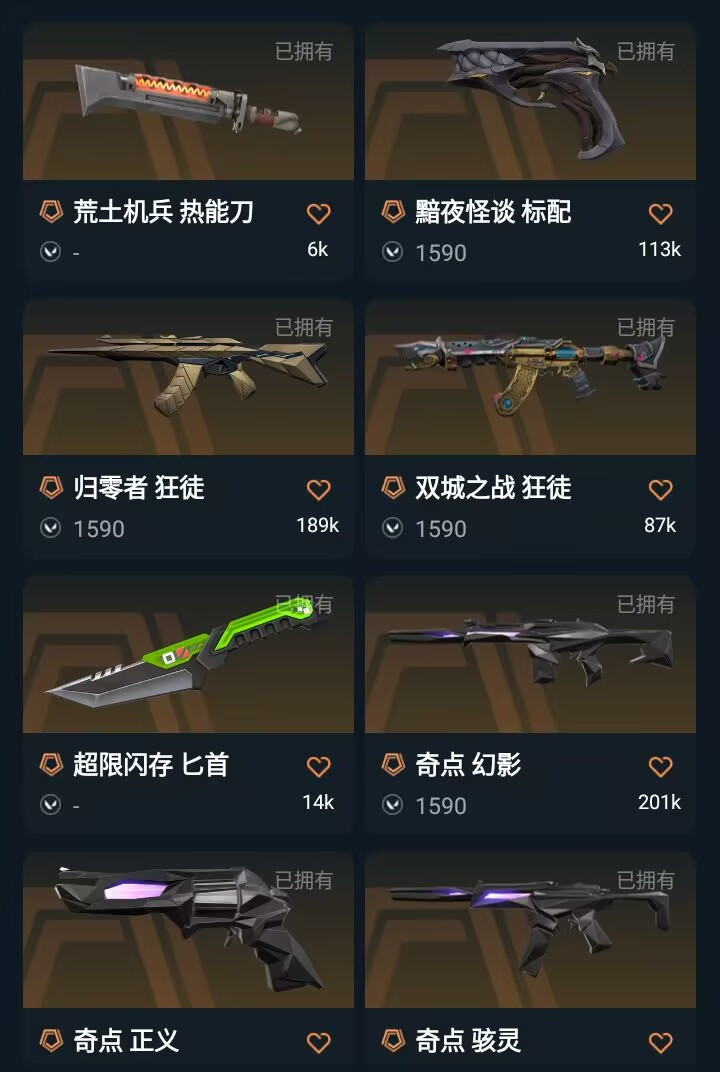
Task: Favorite the 奇点 骇灵 skin
Action: tap(660, 1042)
